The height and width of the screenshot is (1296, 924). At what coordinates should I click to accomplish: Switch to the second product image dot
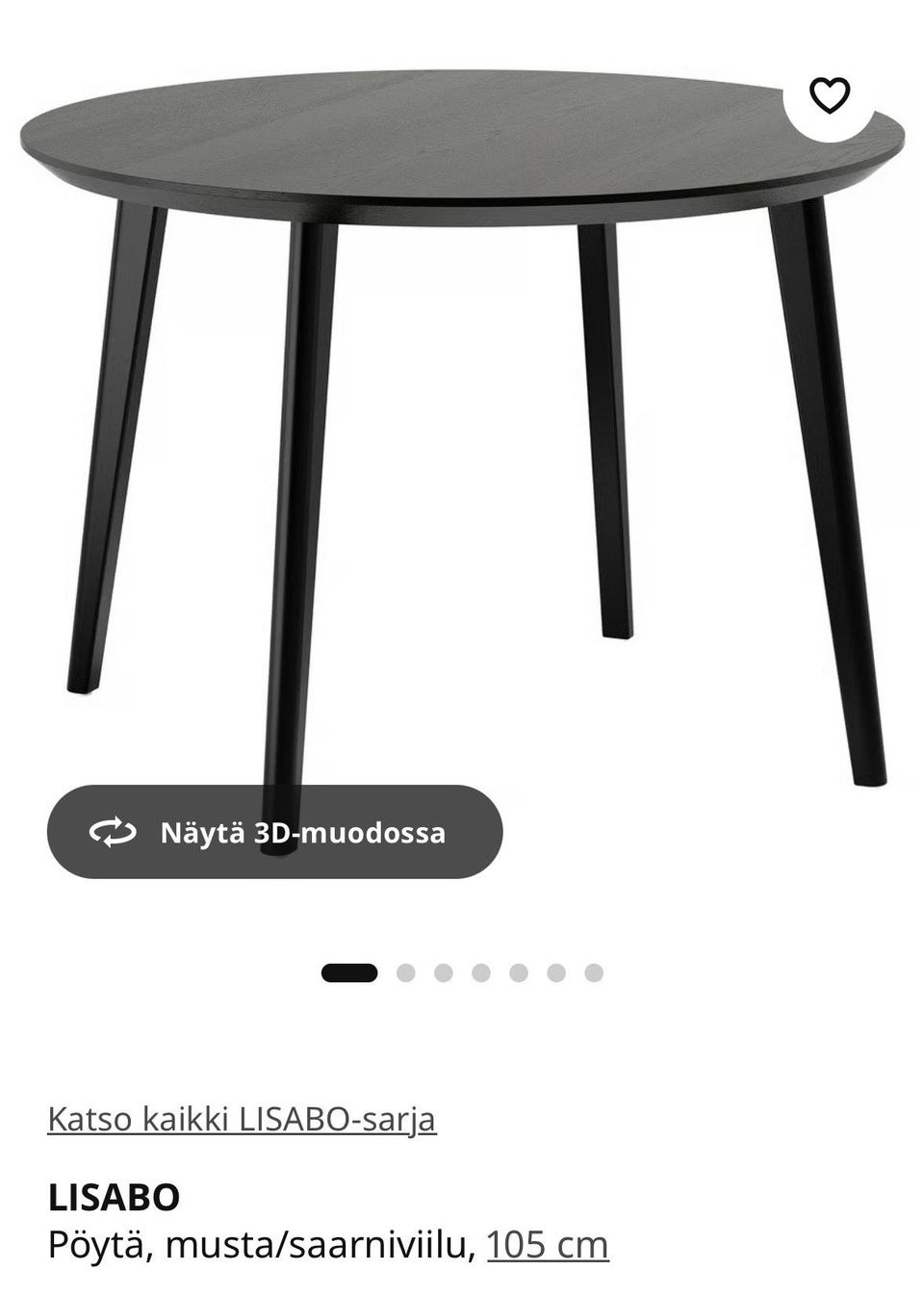pos(407,972)
